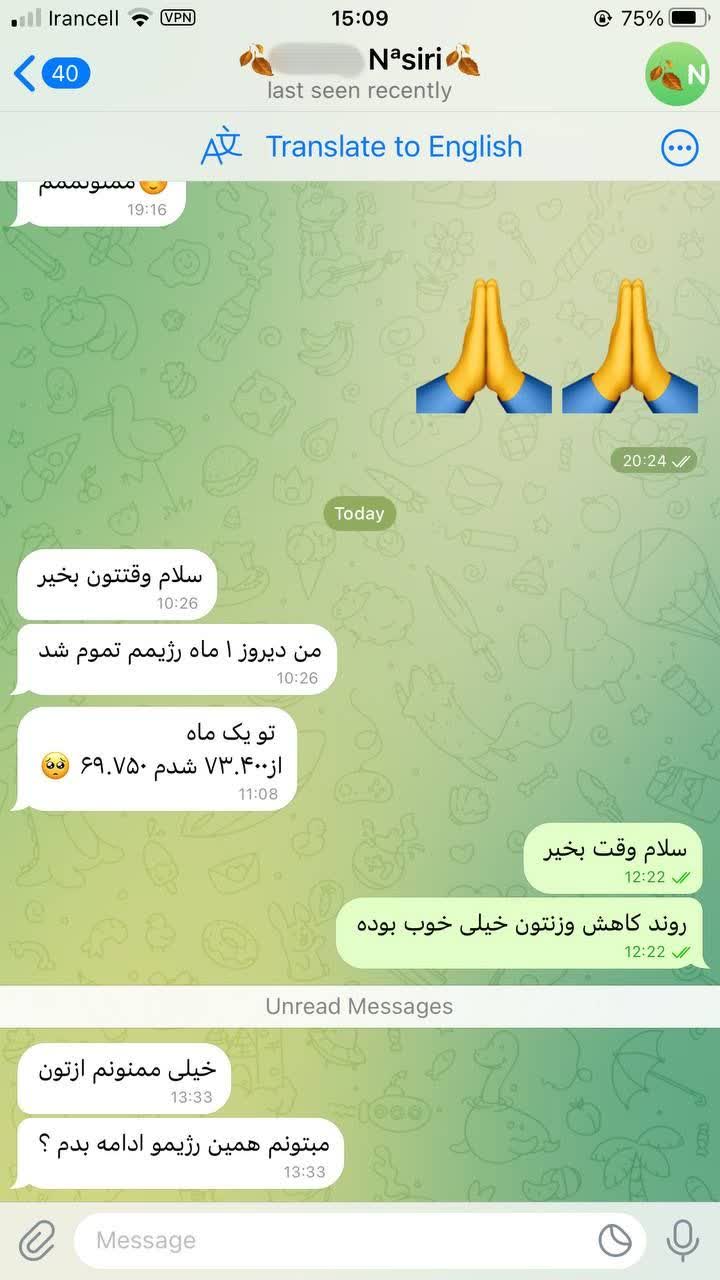Record a voice message with the microphone

click(683, 1241)
